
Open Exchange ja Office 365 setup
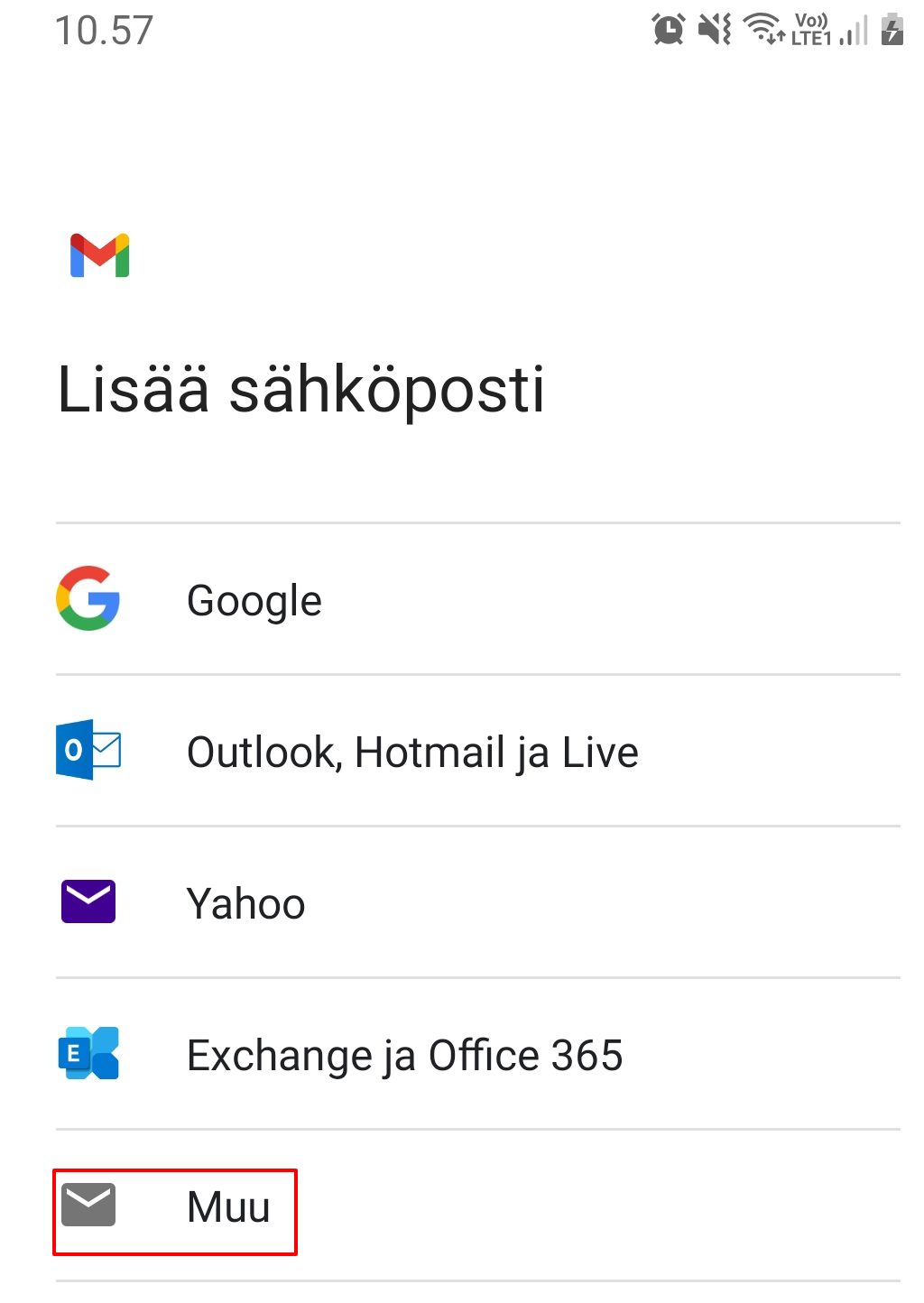[x=404, y=1055]
